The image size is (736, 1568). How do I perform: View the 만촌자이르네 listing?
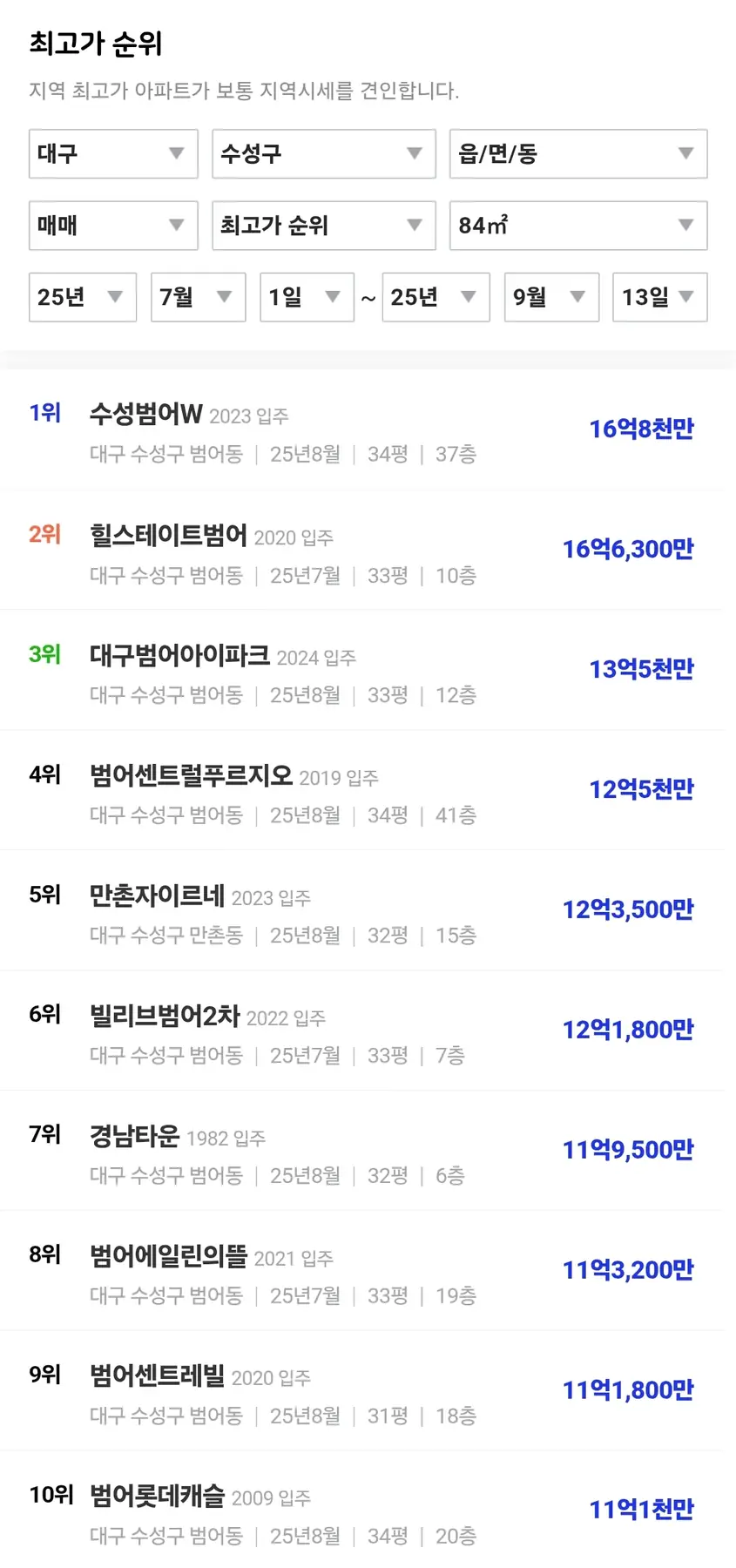[158, 896]
